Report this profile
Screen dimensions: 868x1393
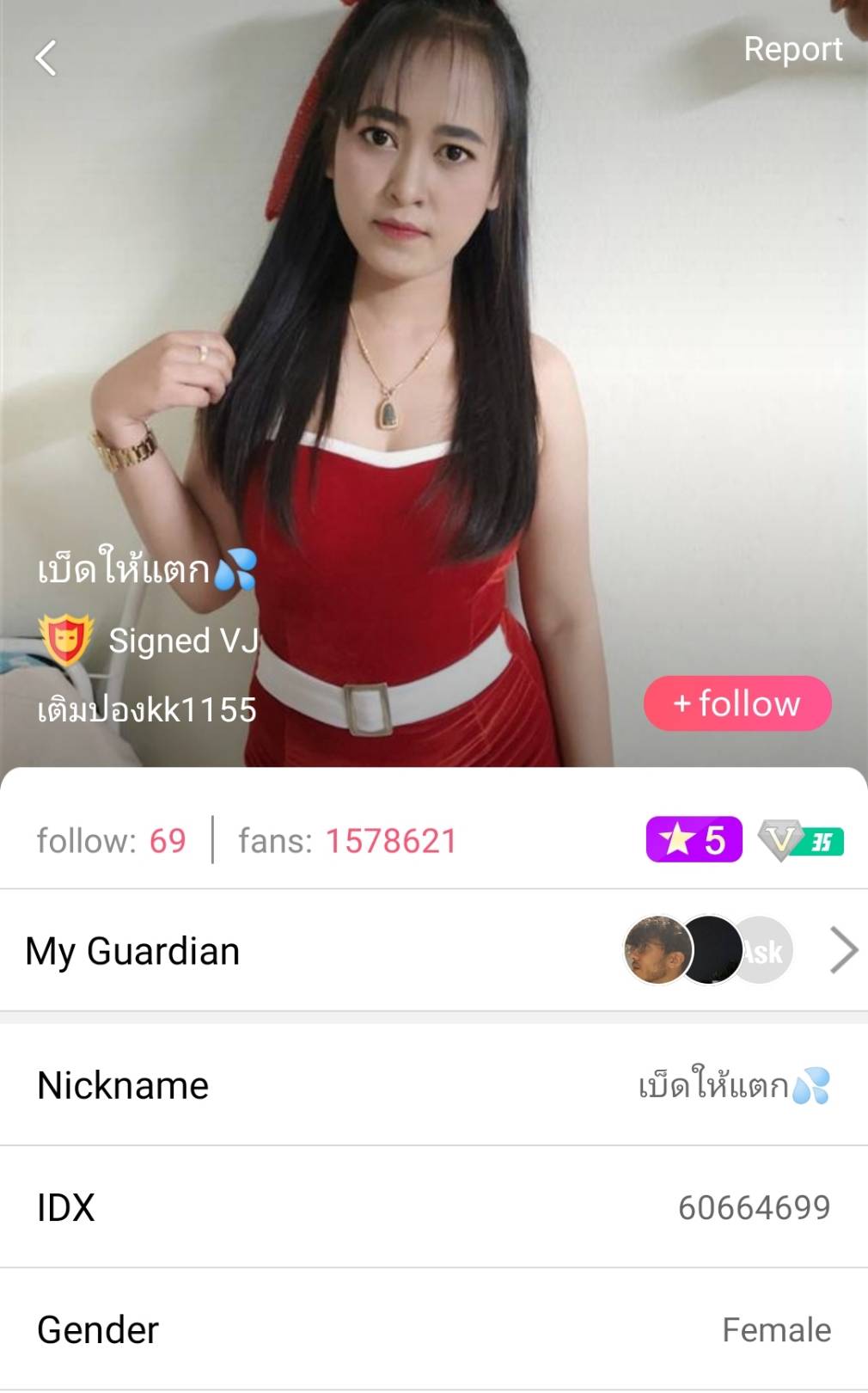coord(792,50)
